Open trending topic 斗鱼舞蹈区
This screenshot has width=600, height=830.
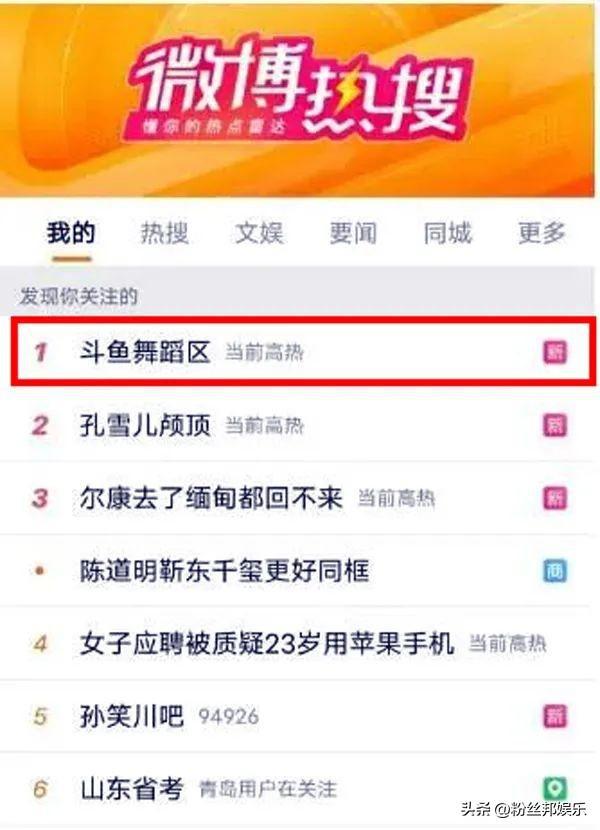[145, 352]
